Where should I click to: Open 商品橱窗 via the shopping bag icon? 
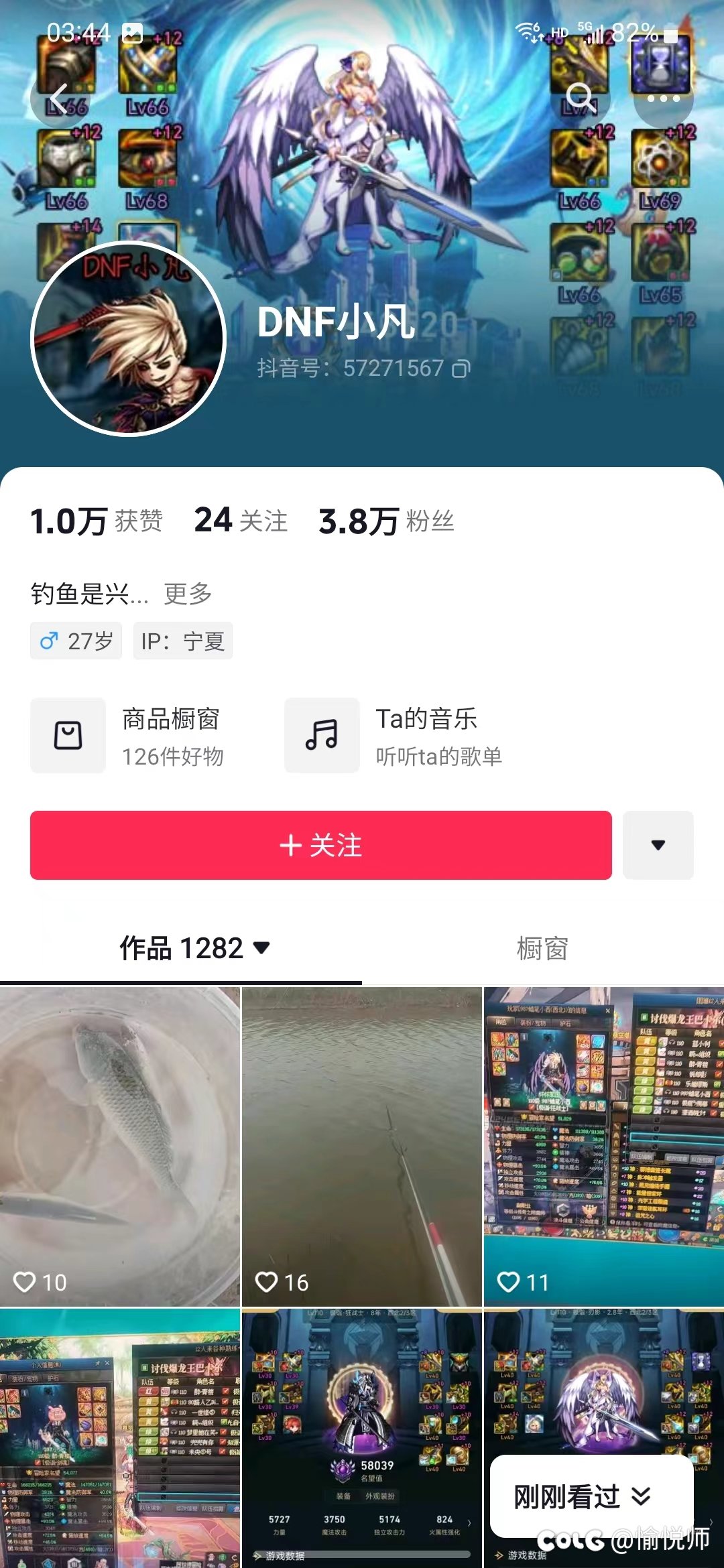coord(68,735)
